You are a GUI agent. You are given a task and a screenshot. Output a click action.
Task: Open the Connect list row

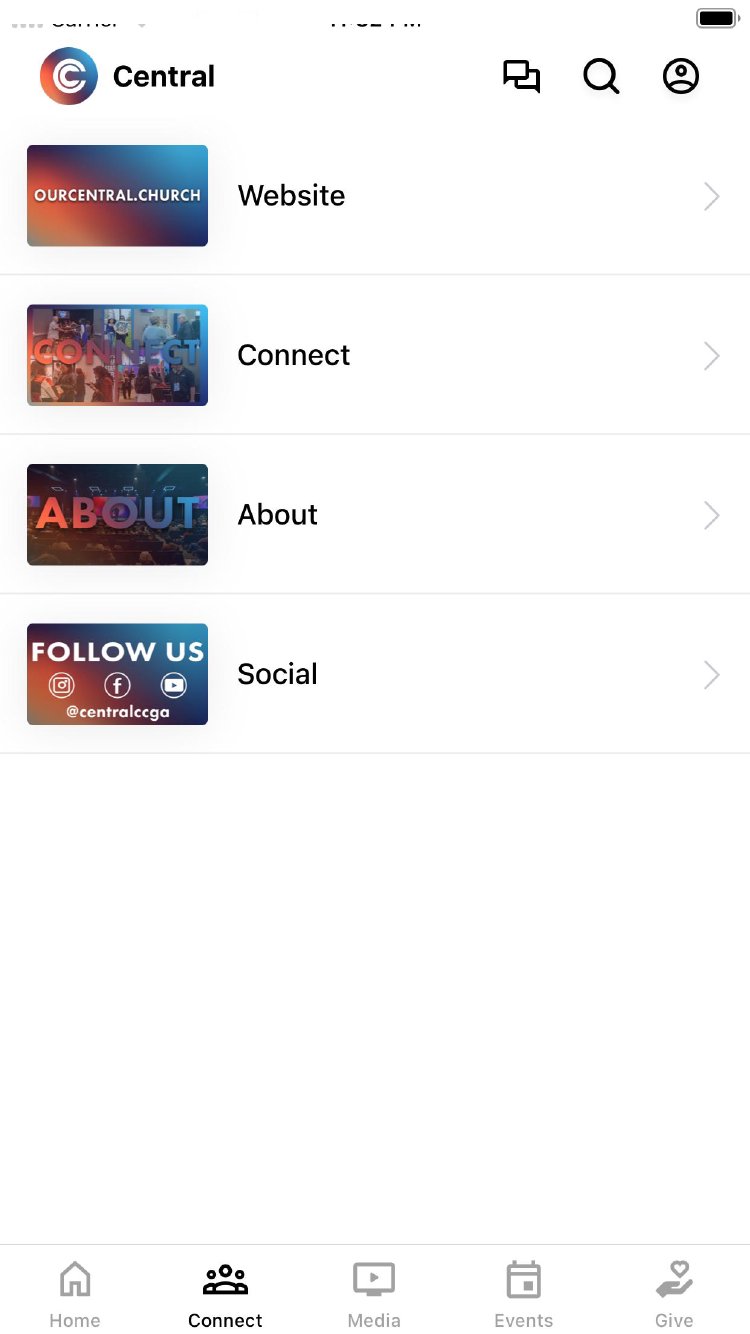(375, 355)
